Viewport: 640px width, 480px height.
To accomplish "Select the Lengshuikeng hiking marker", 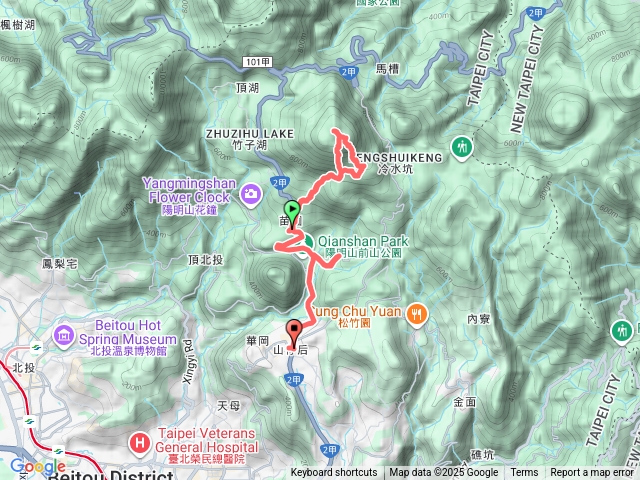I will click(x=461, y=146).
